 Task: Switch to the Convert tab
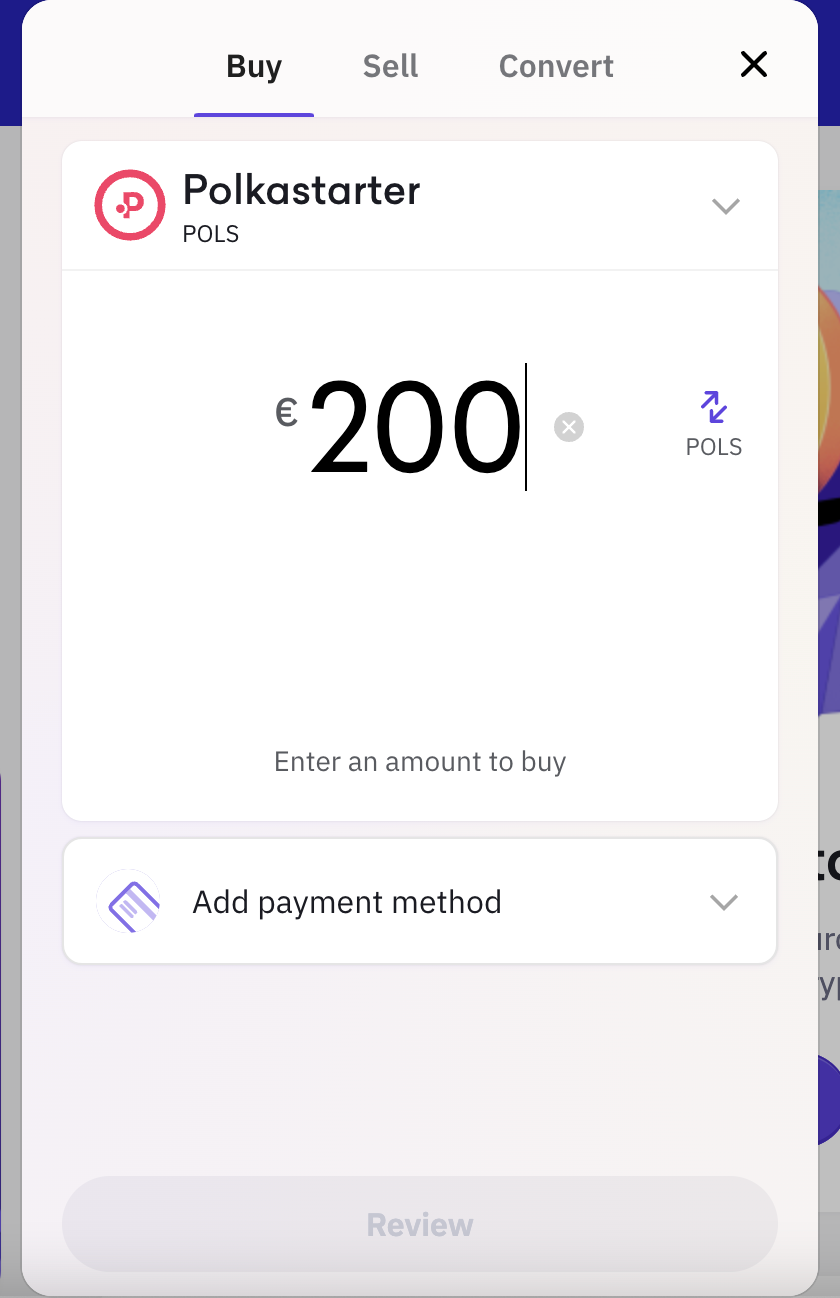(556, 67)
